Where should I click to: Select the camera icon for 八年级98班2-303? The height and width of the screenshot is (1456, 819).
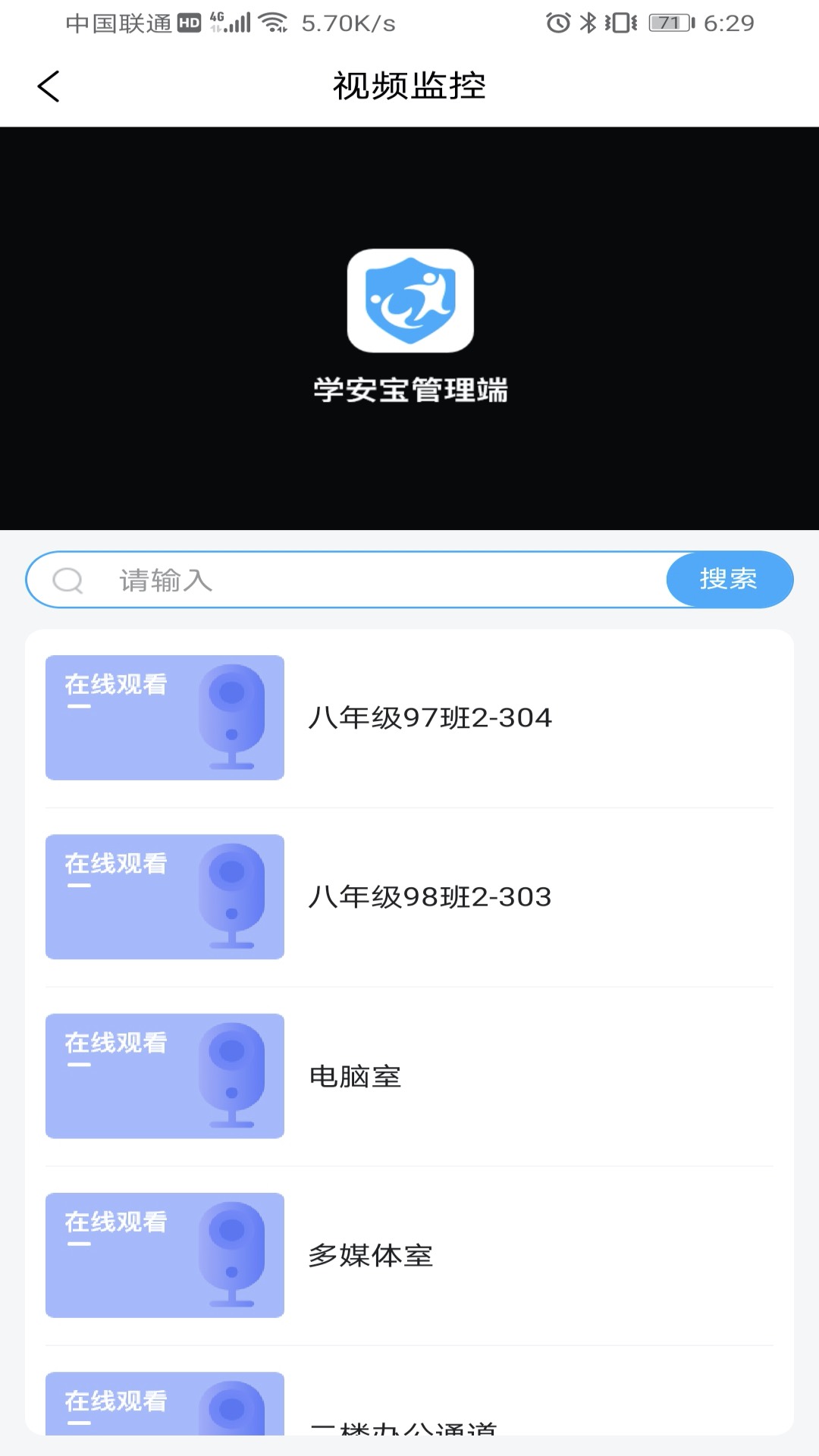point(231,897)
